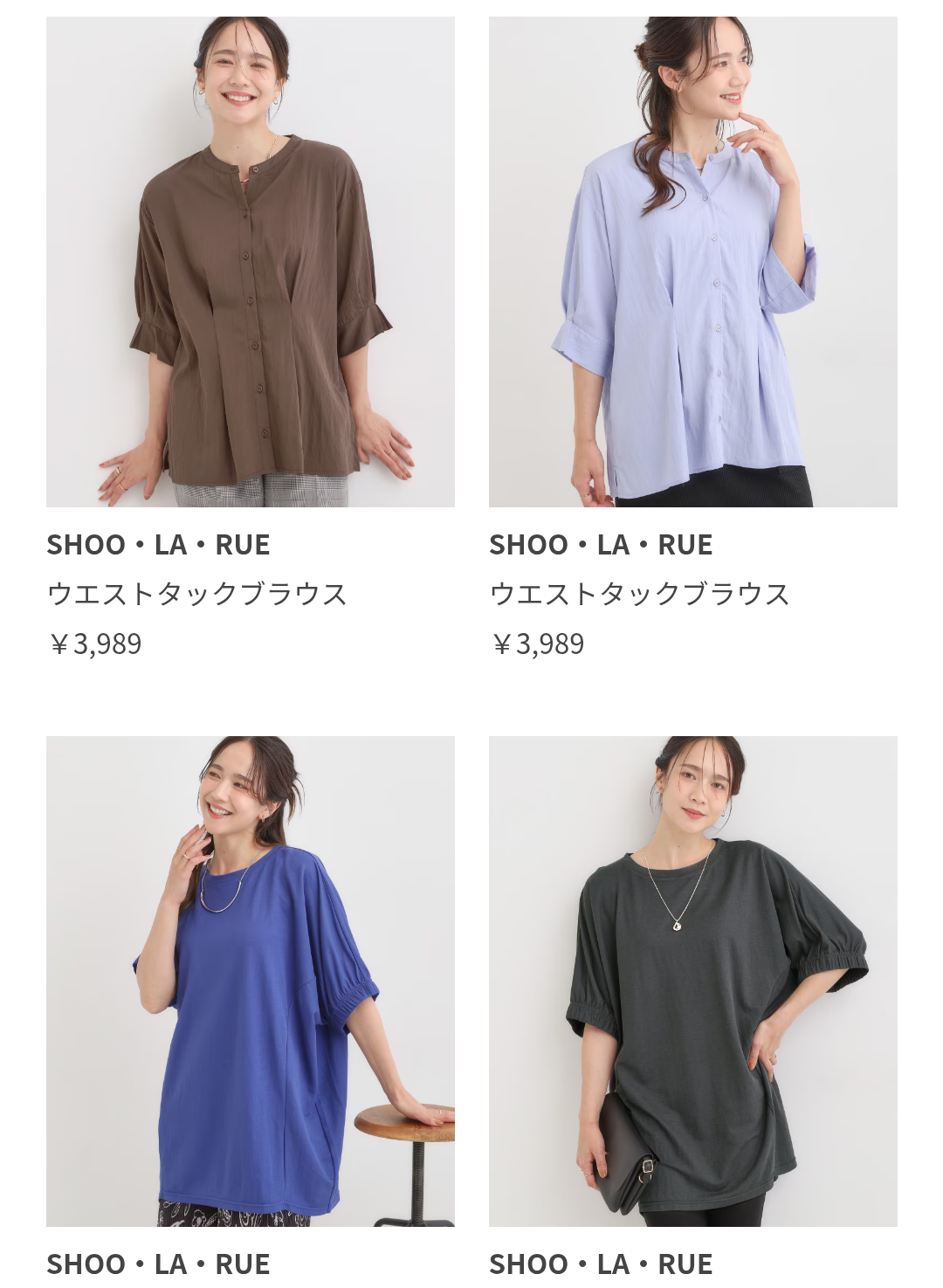Select the royal blue top product card

251,981
